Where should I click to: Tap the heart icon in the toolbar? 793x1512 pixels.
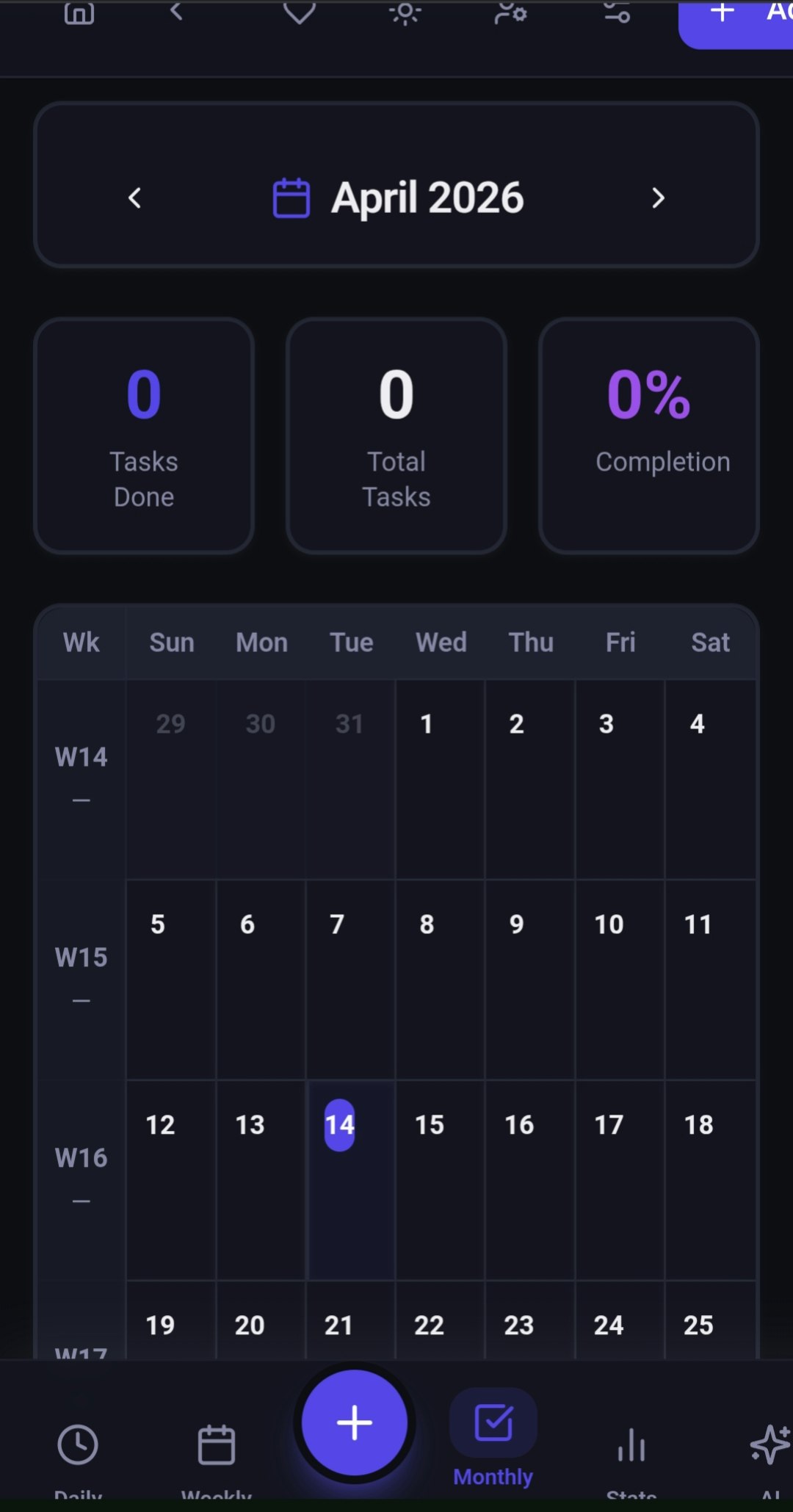(x=300, y=12)
